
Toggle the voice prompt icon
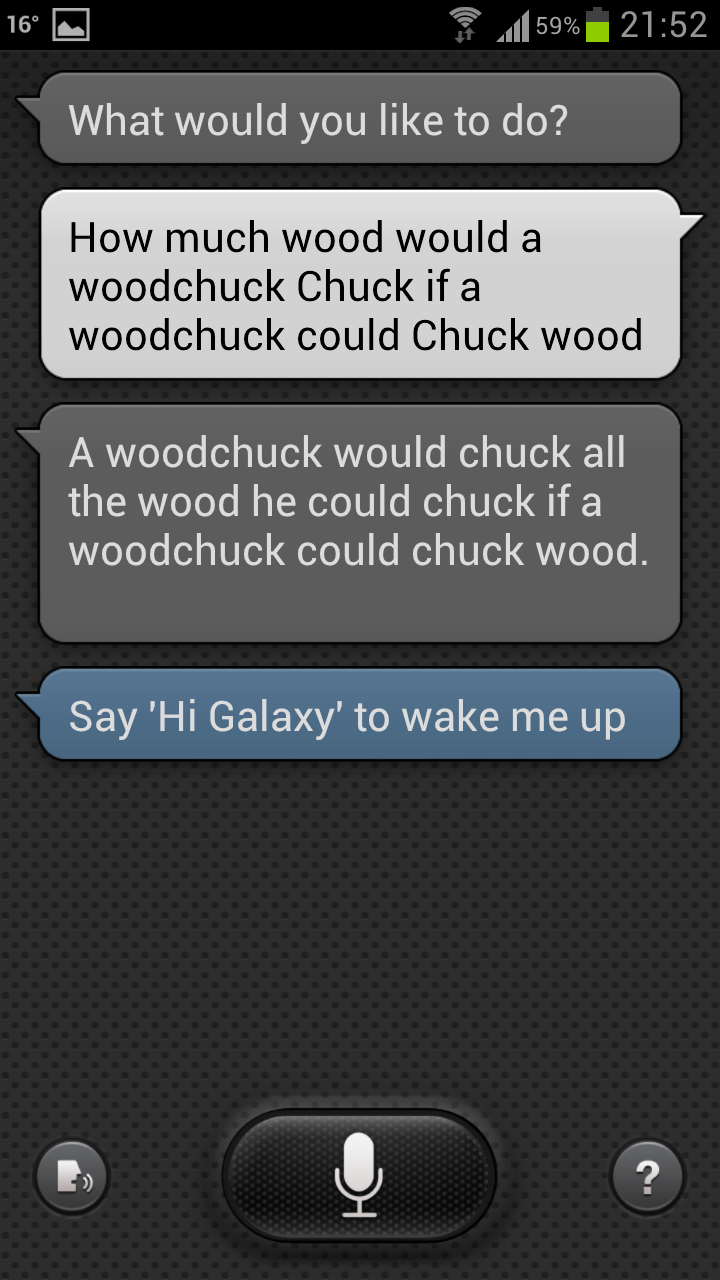[72, 1179]
